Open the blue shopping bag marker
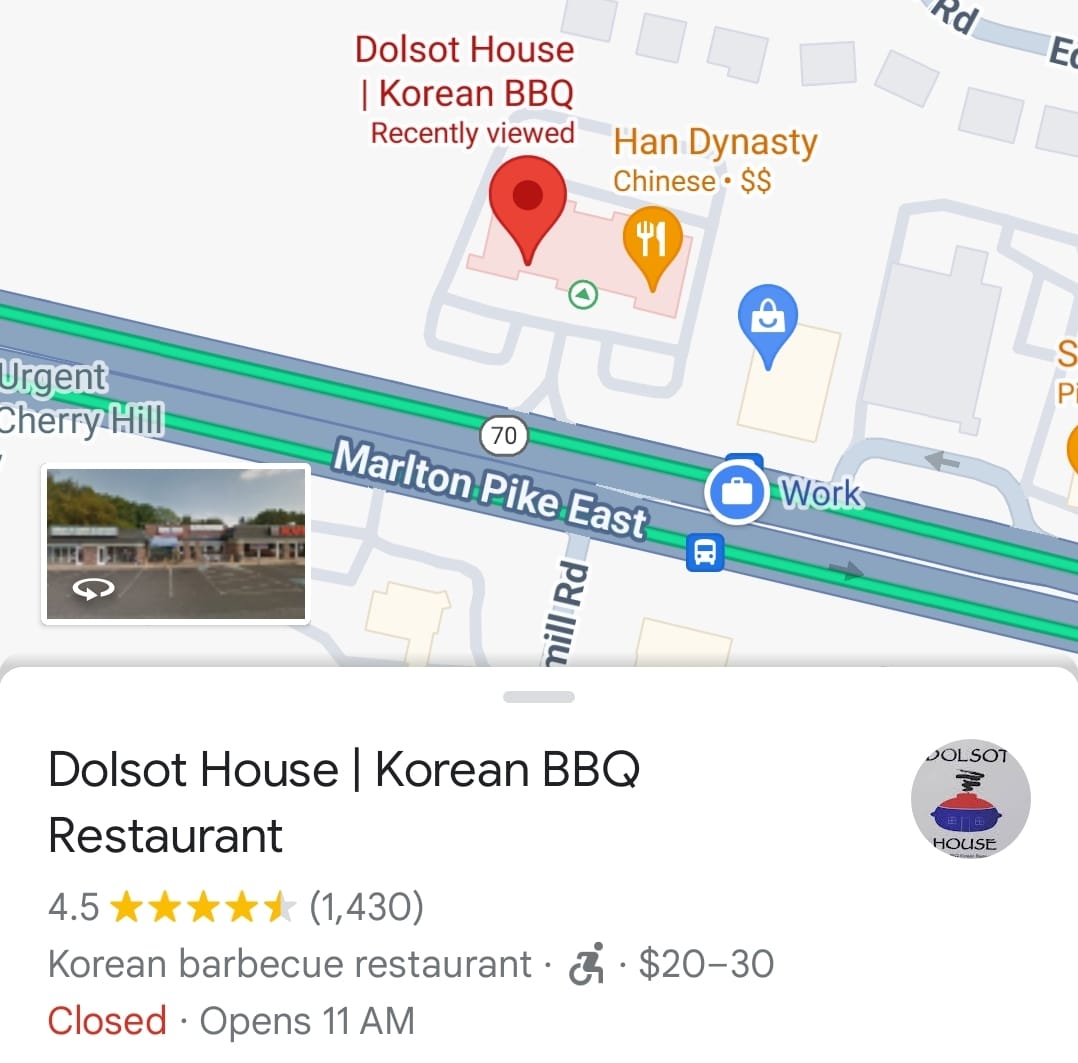This screenshot has width=1078, height=1063. pyautogui.click(x=767, y=318)
